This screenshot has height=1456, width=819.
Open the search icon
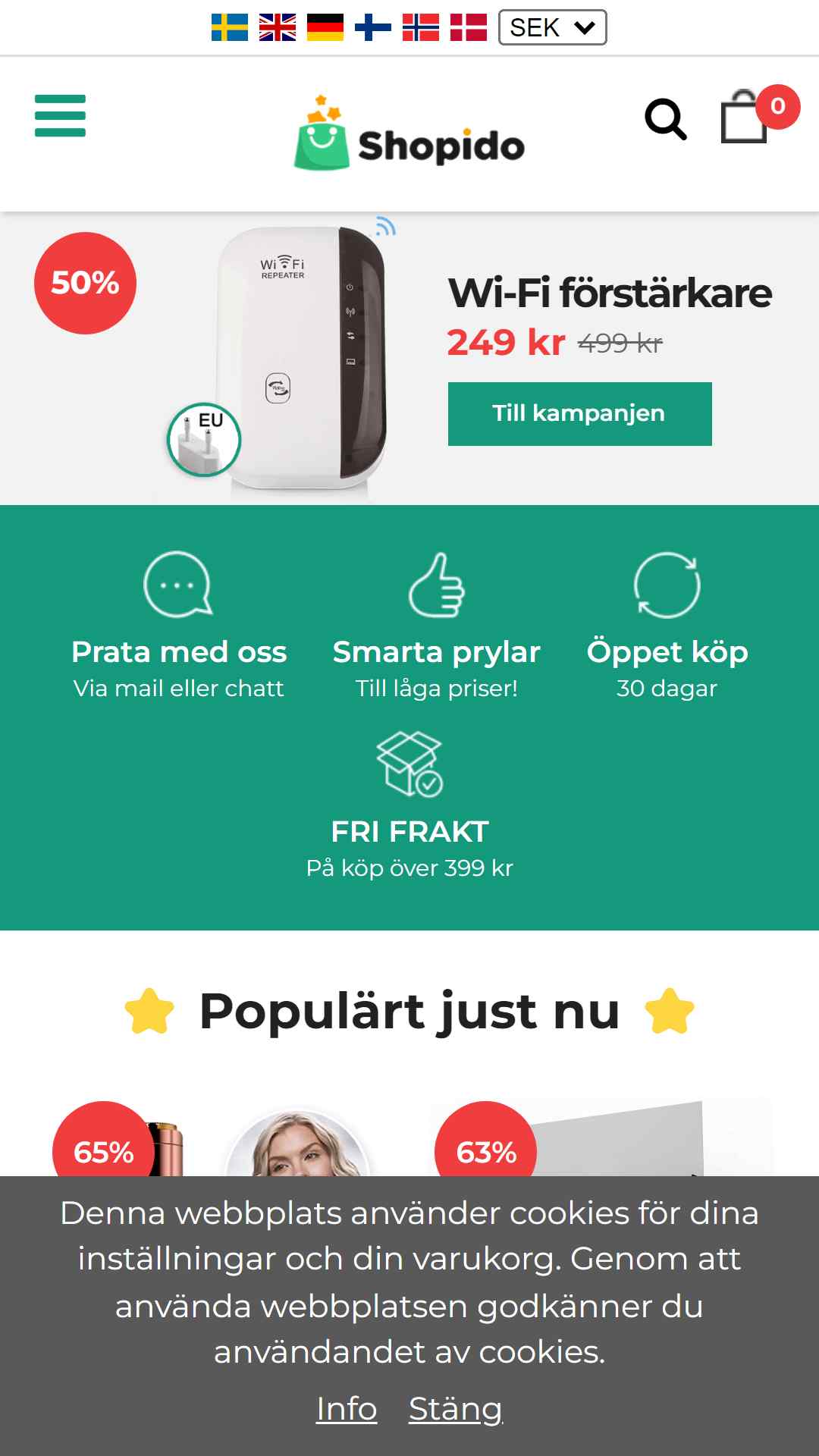(665, 119)
